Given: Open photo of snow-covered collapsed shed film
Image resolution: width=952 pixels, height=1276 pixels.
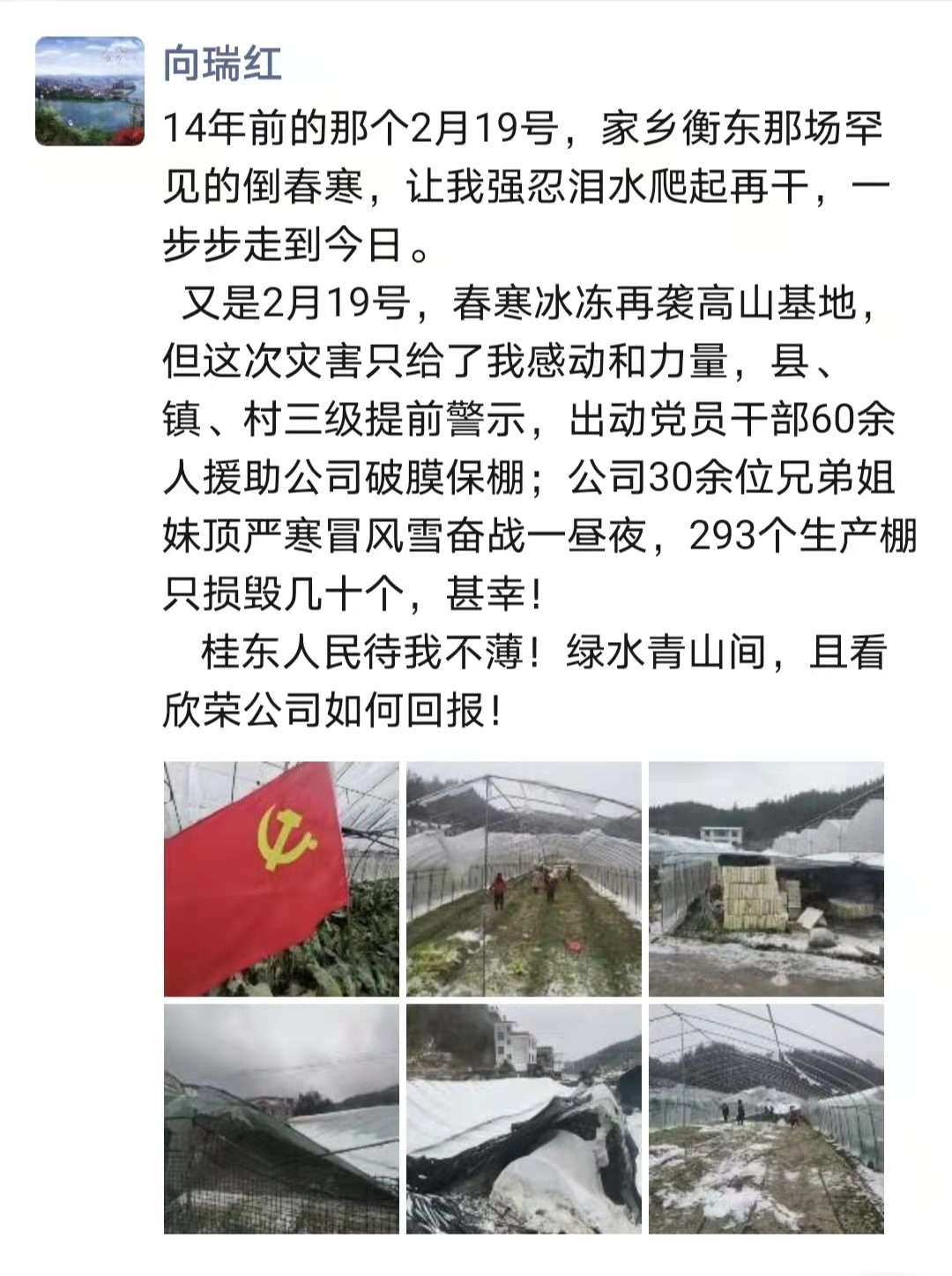Looking at the screenshot, I should (524, 1118).
